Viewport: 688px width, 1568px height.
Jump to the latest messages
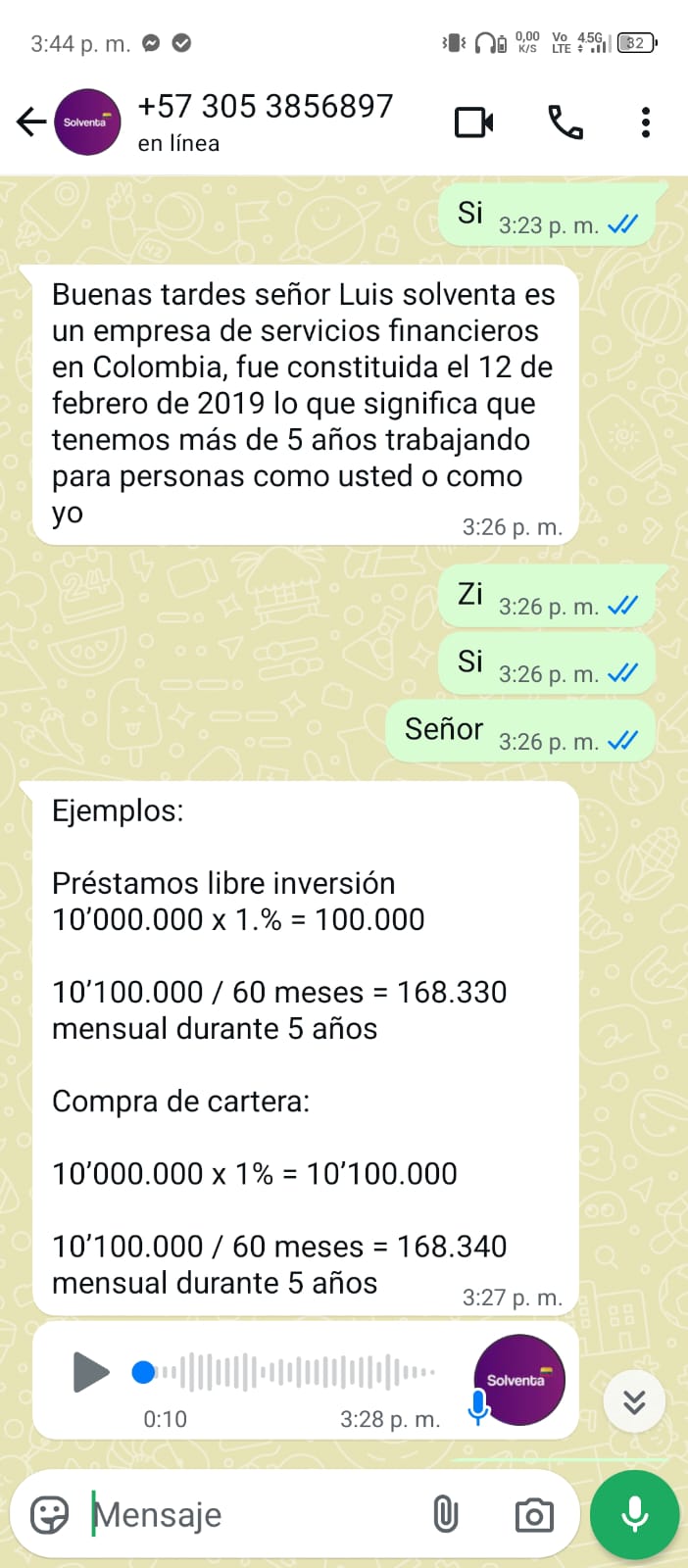point(634,1401)
